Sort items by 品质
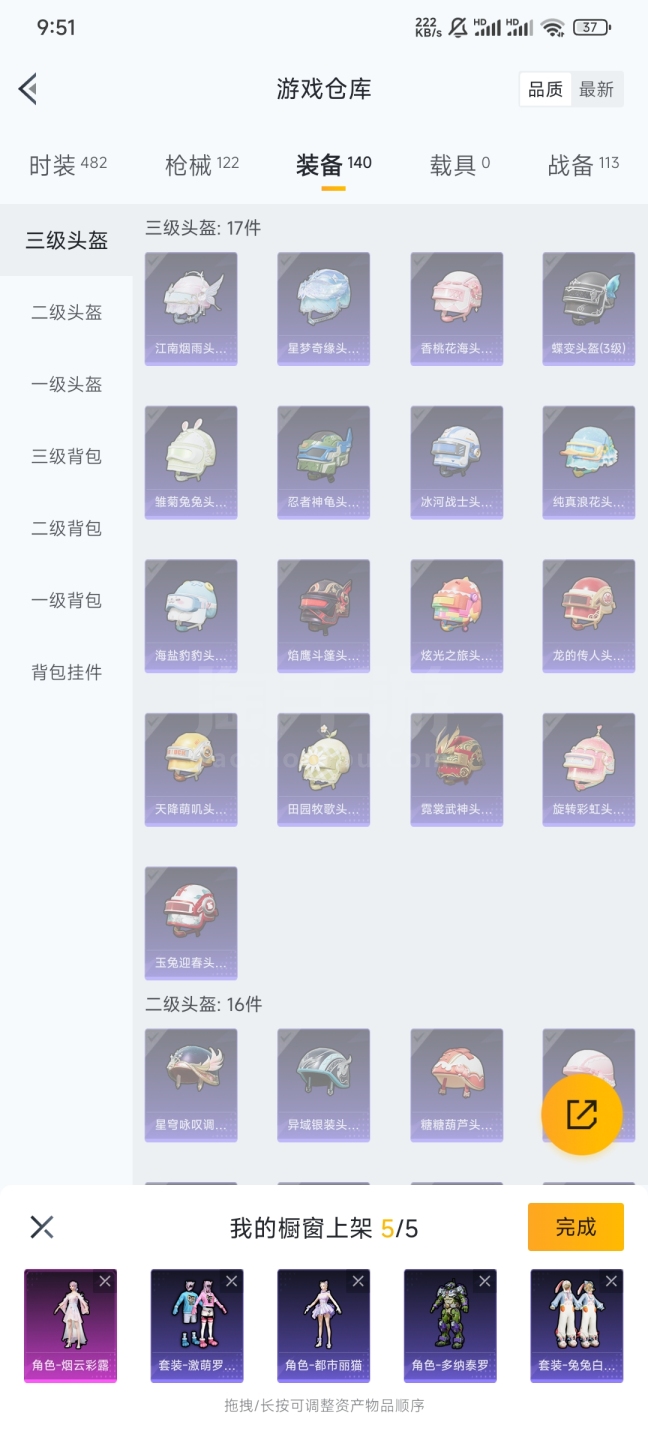The height and width of the screenshot is (1440, 648). (x=545, y=89)
